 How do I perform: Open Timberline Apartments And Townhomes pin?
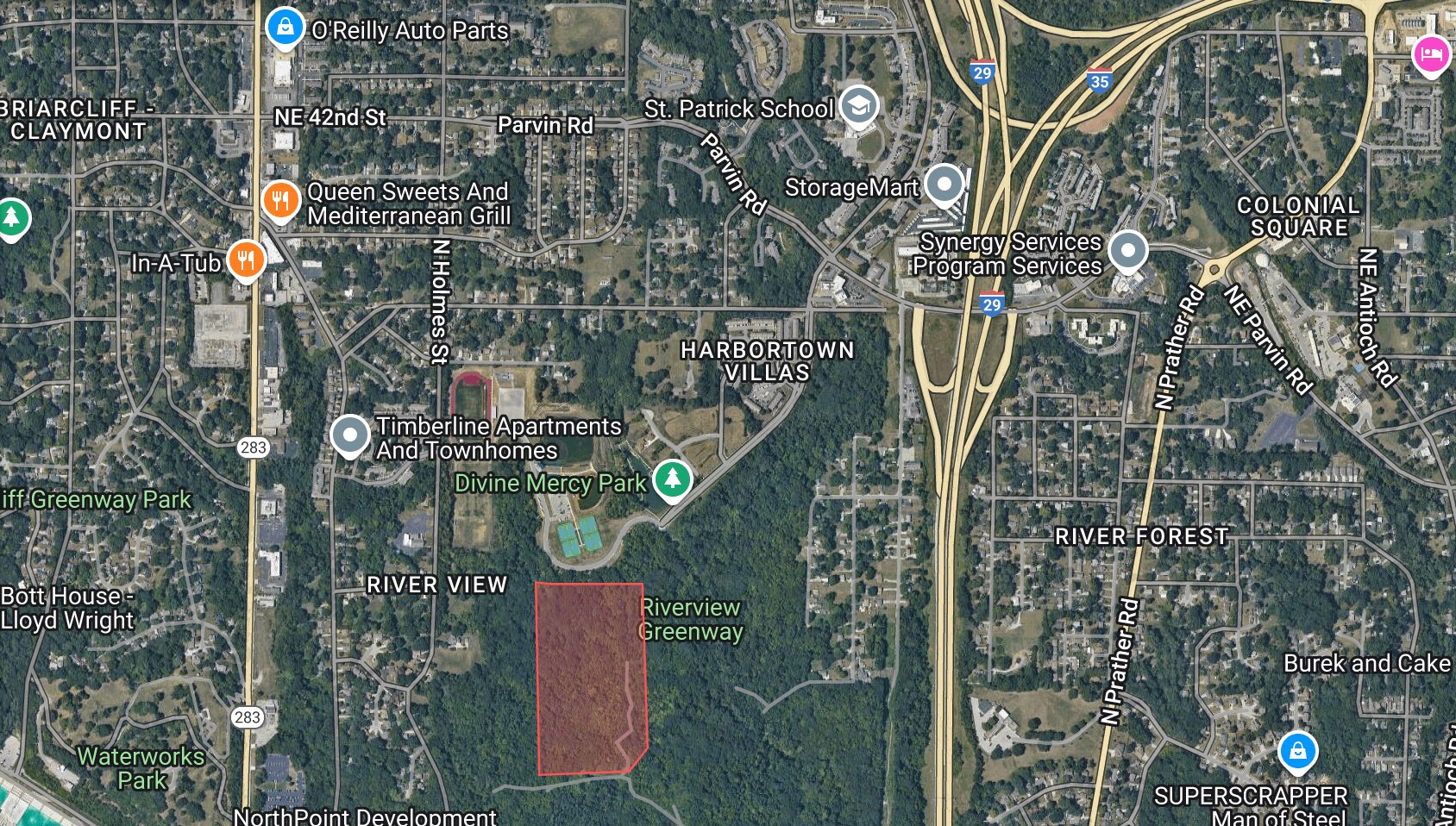349,435
